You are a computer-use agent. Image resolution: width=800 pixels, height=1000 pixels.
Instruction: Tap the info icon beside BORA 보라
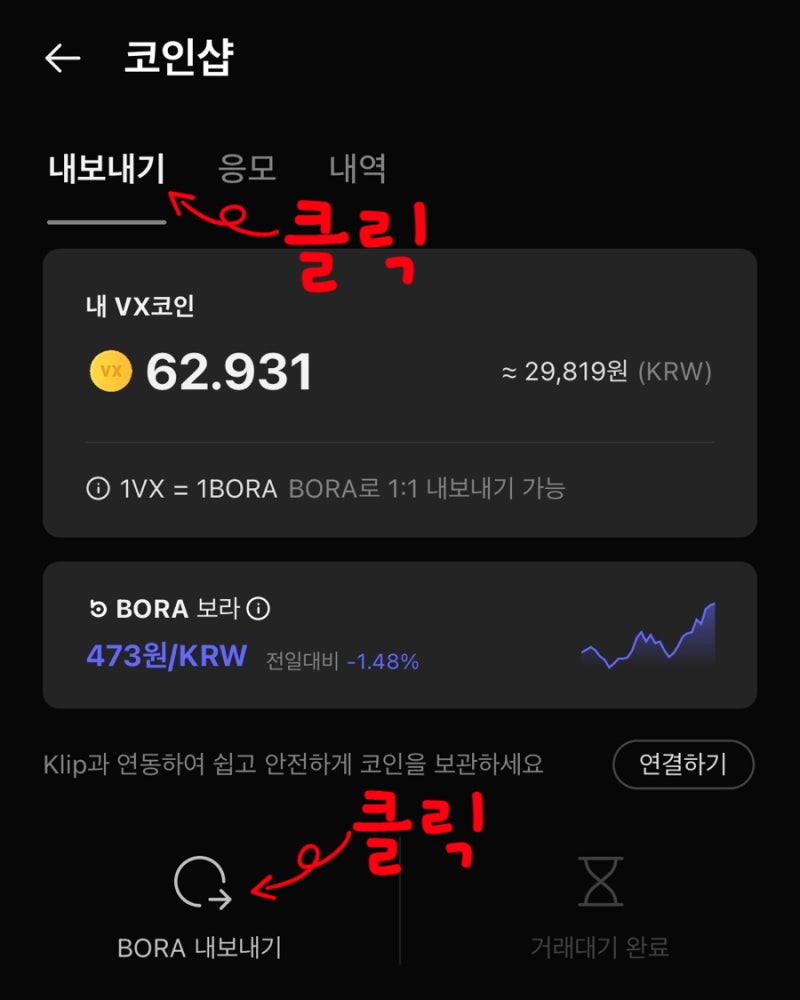click(258, 607)
